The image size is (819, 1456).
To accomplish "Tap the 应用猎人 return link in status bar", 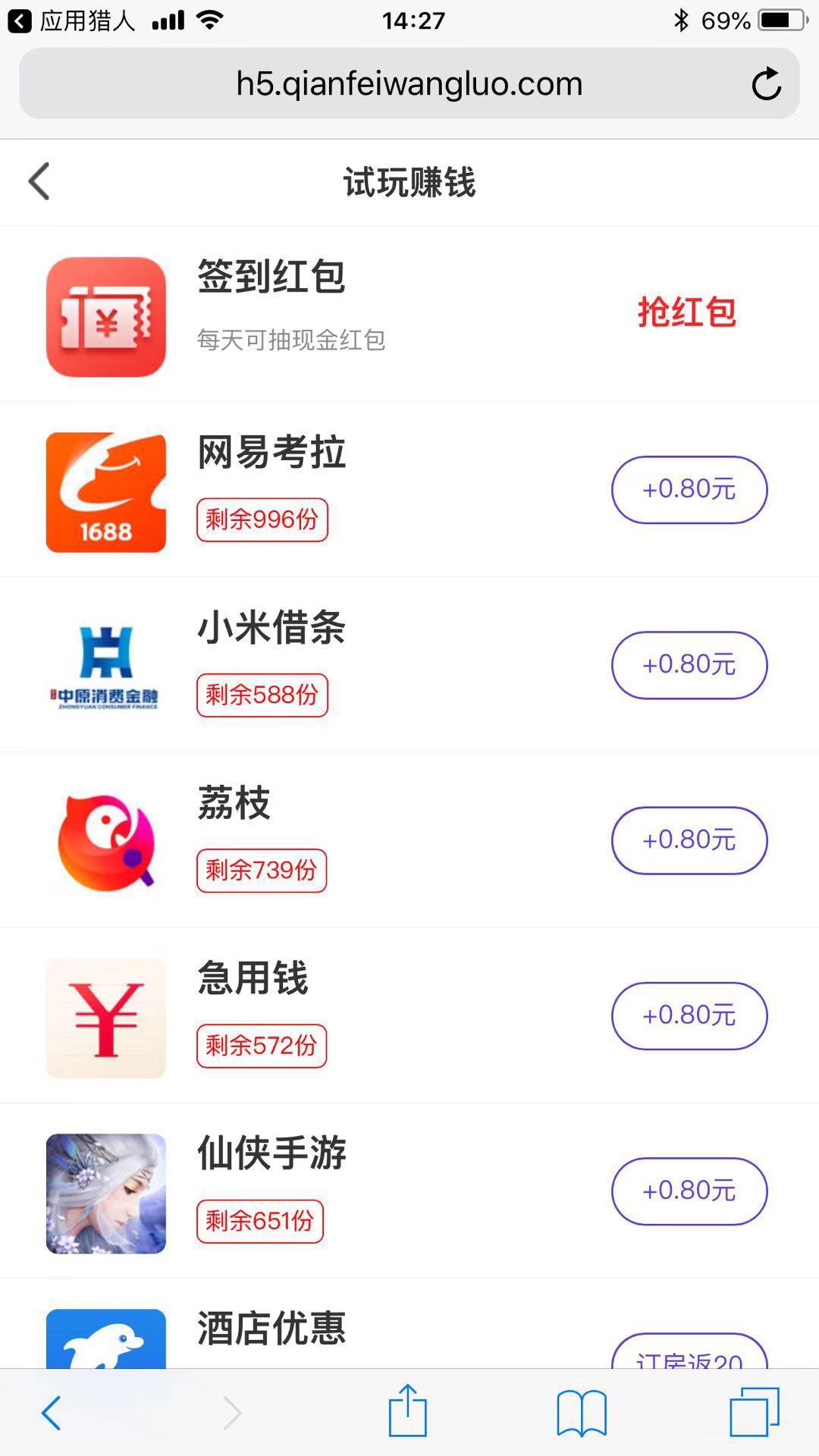I will 83,20.
